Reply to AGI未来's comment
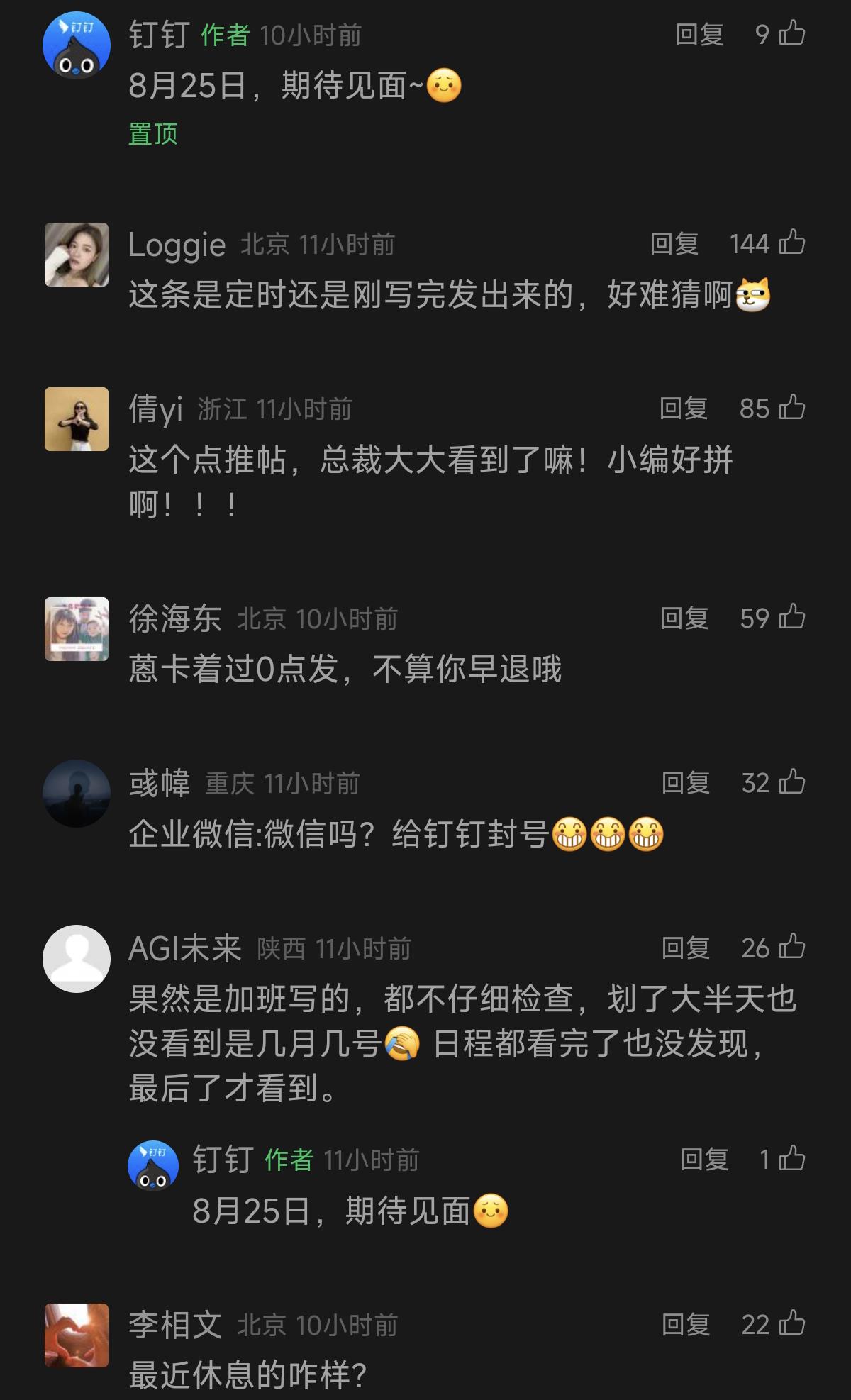Viewport: 851px width, 1400px height. (x=686, y=948)
